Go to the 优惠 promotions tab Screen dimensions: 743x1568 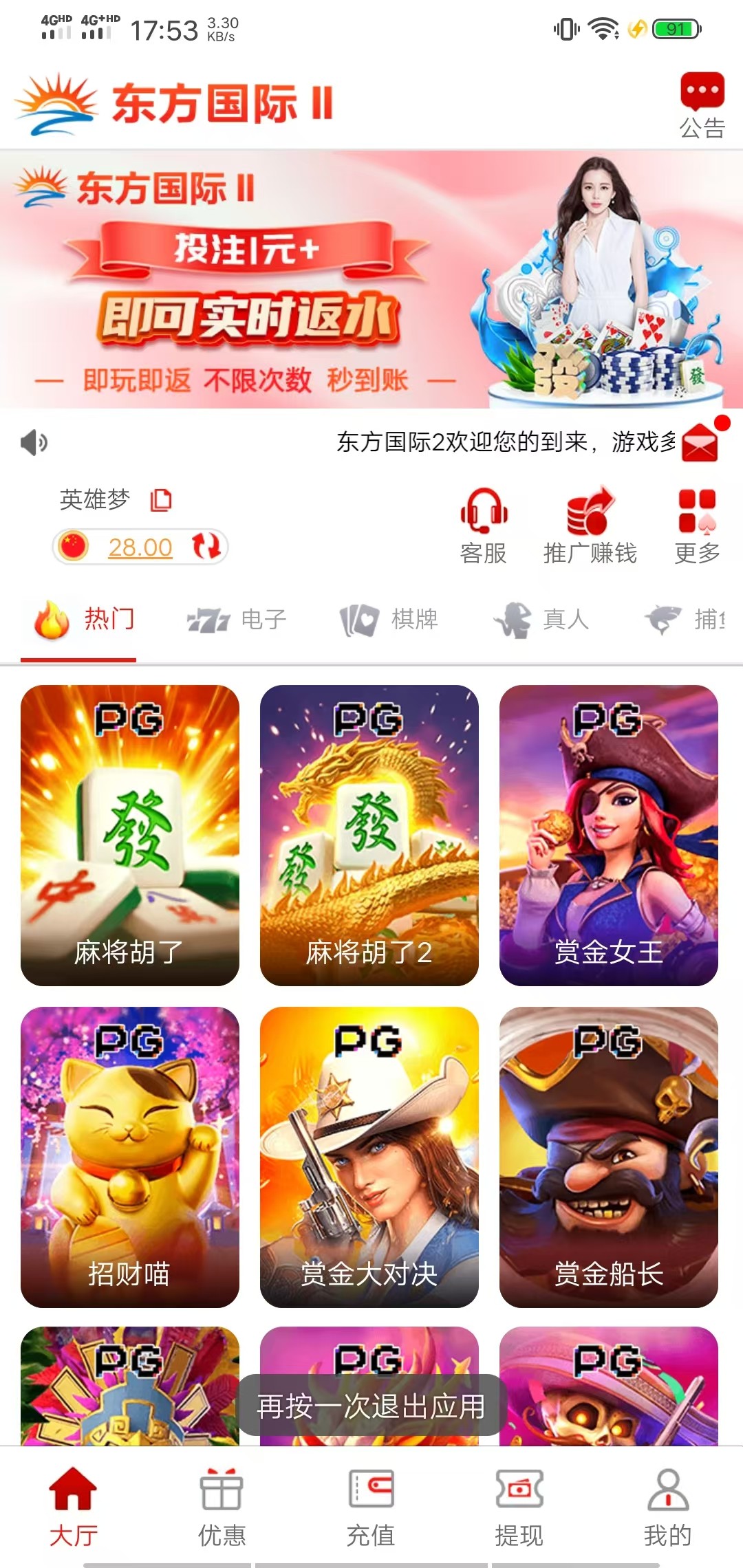coord(222,1506)
